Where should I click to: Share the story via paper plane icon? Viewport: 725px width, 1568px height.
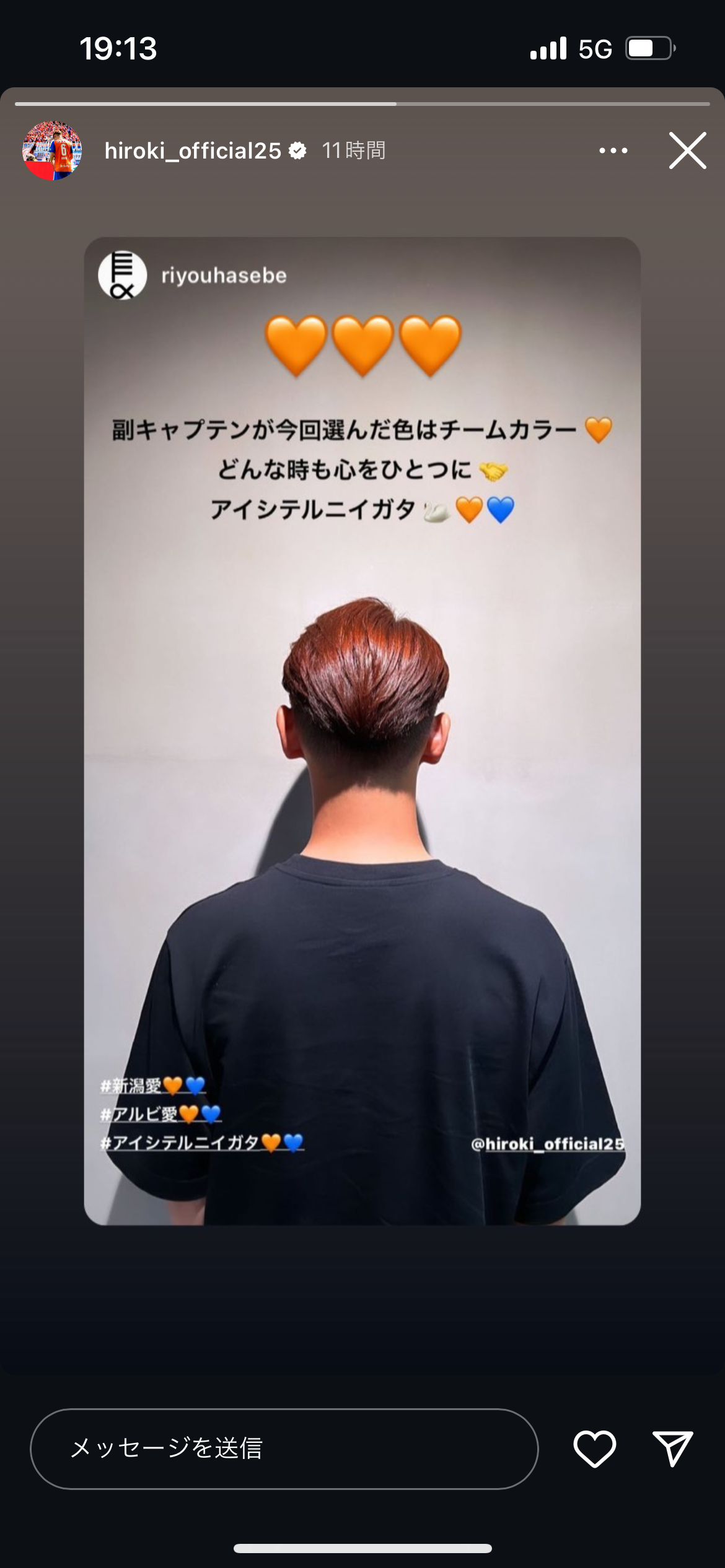672,1448
